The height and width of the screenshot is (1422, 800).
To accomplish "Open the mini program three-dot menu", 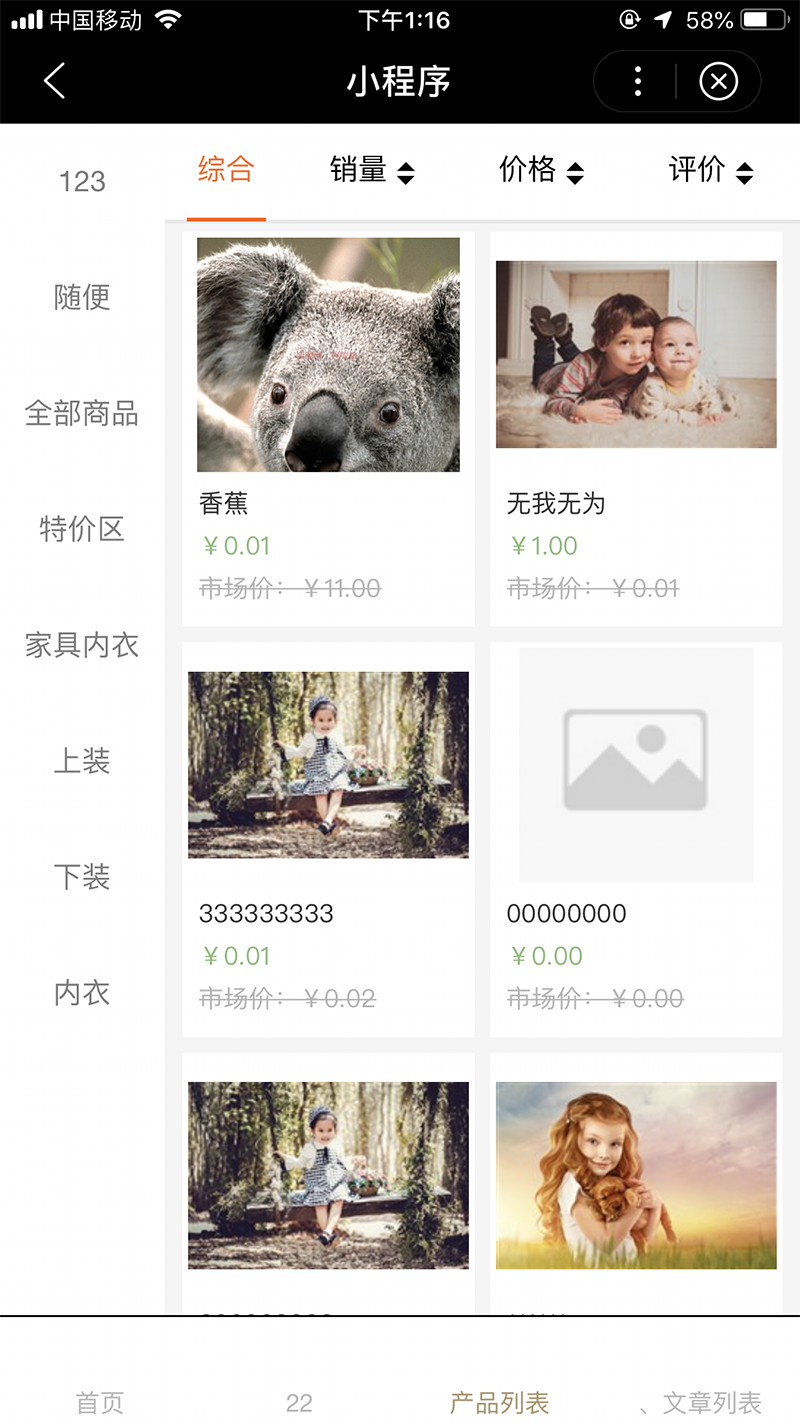I will coord(637,81).
